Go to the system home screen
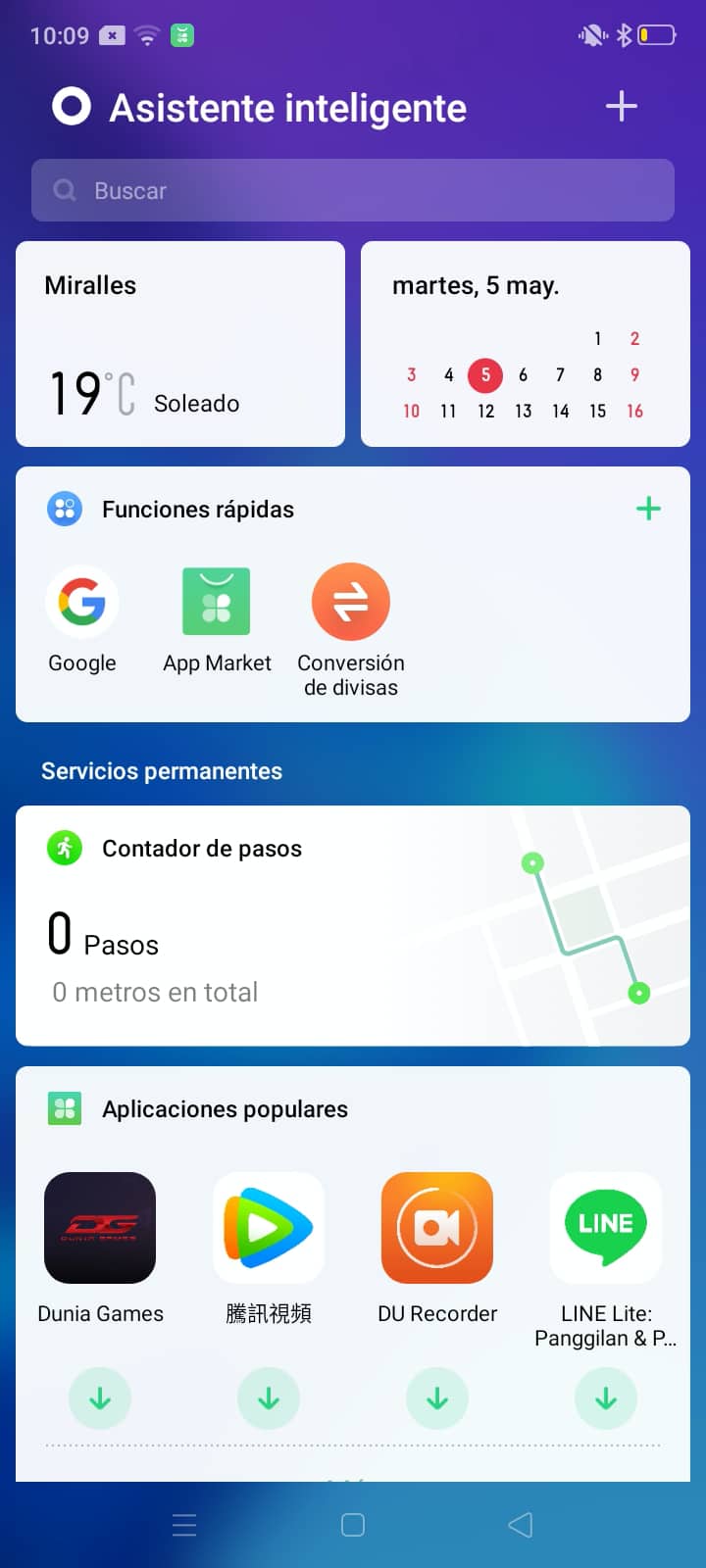 point(353,1525)
